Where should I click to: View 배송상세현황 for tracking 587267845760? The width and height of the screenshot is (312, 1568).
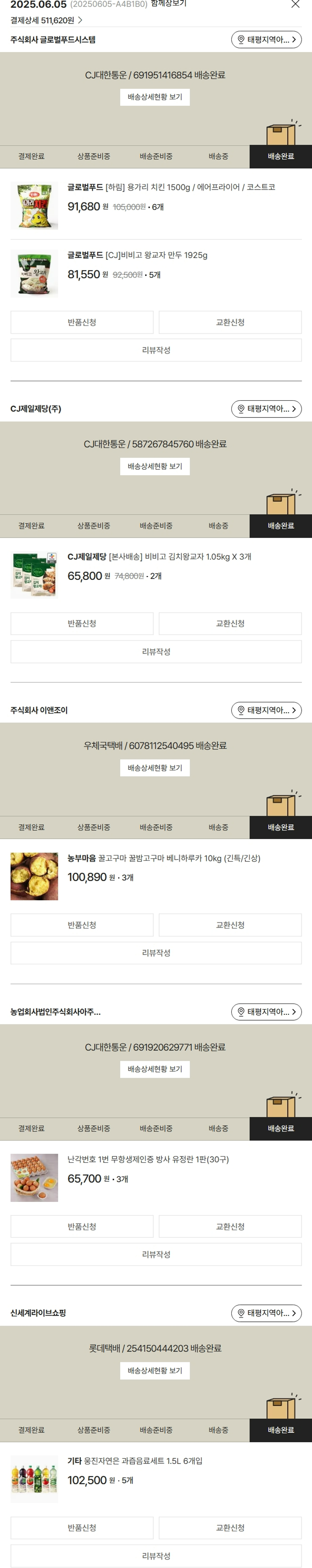154,466
